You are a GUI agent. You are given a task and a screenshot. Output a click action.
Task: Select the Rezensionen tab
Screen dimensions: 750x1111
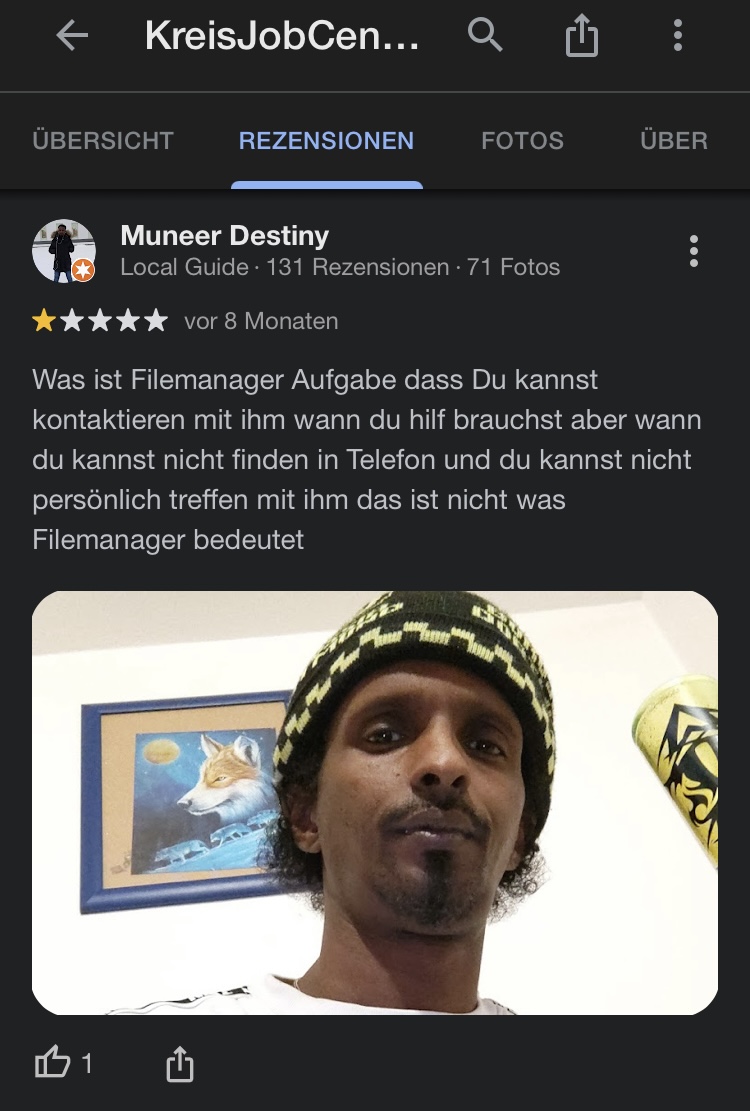pyautogui.click(x=326, y=141)
